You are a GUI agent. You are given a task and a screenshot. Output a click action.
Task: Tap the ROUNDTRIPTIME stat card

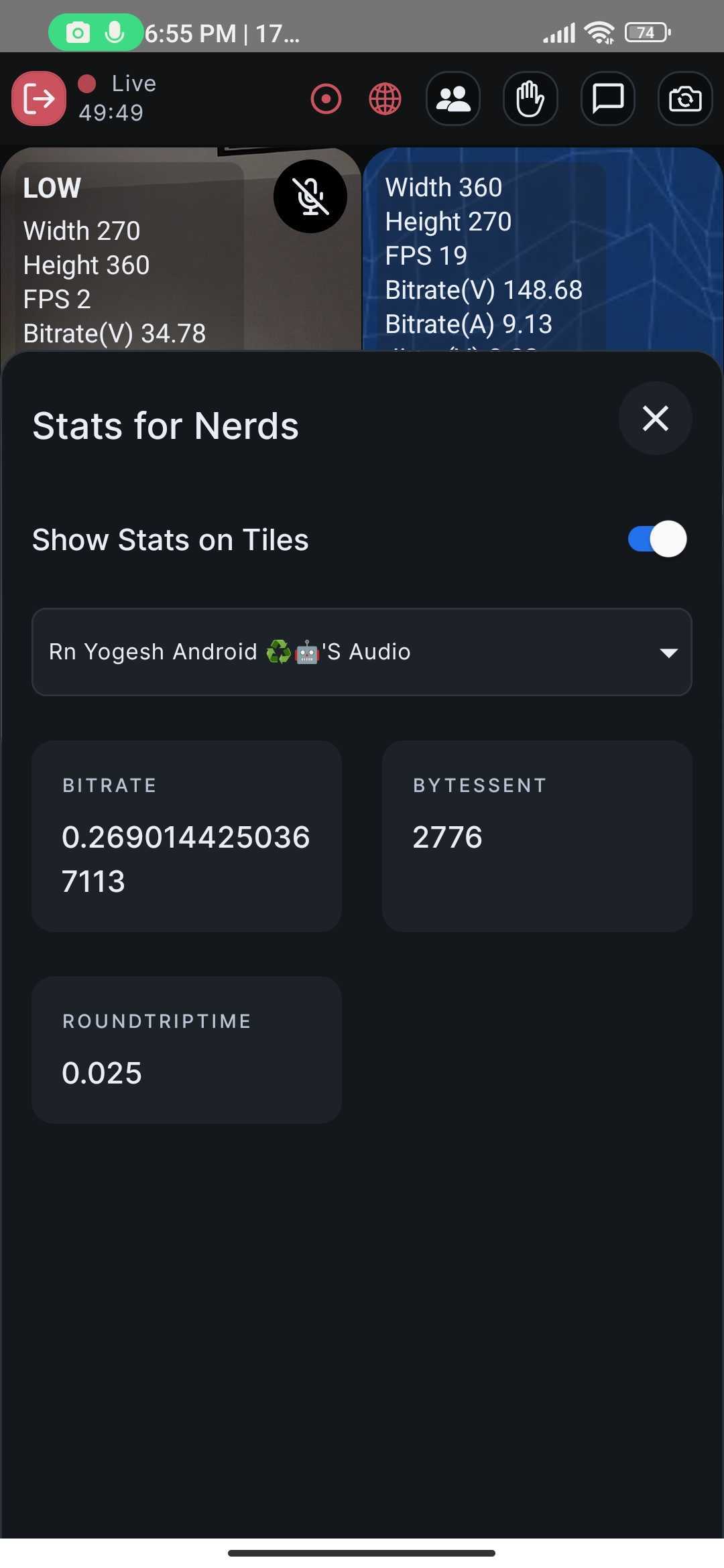click(186, 1049)
